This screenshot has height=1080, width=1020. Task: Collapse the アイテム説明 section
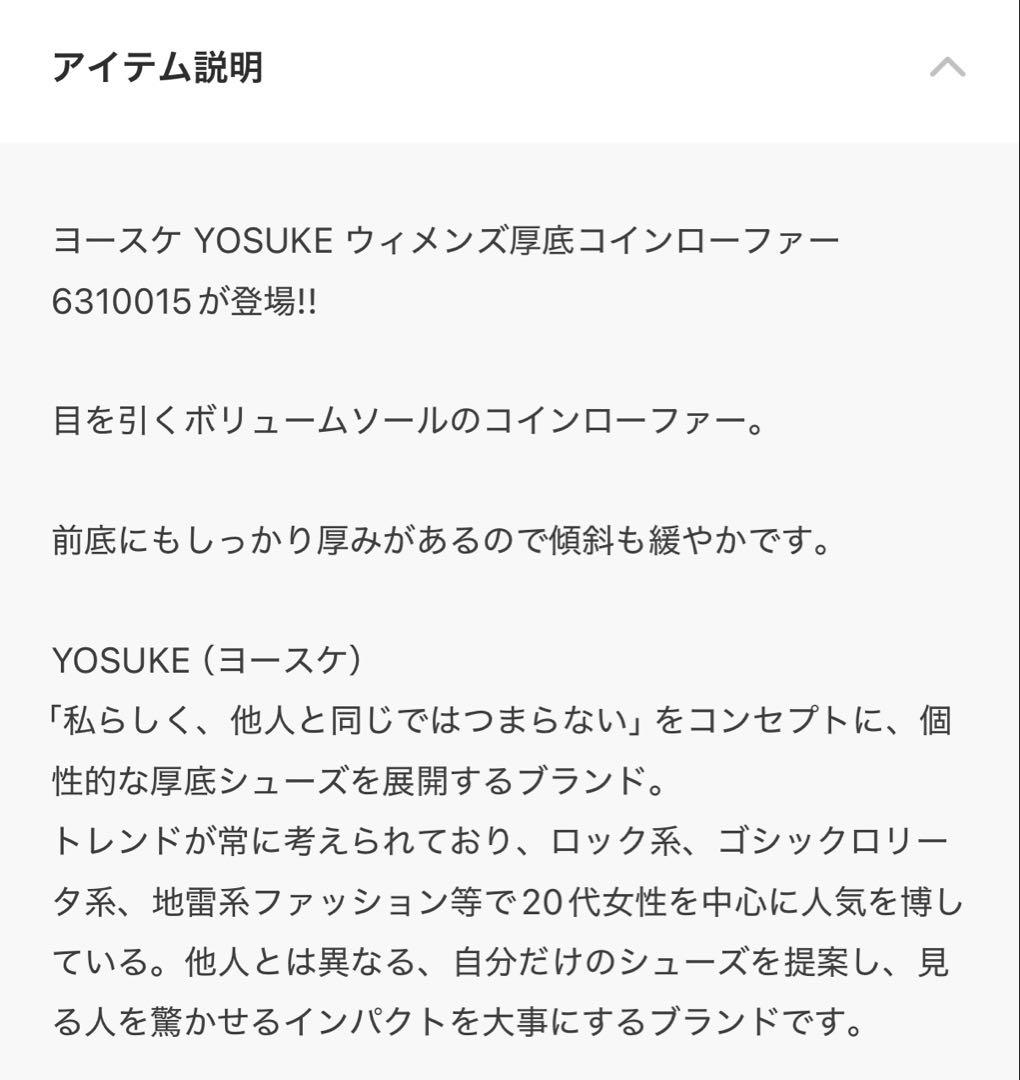(x=948, y=68)
